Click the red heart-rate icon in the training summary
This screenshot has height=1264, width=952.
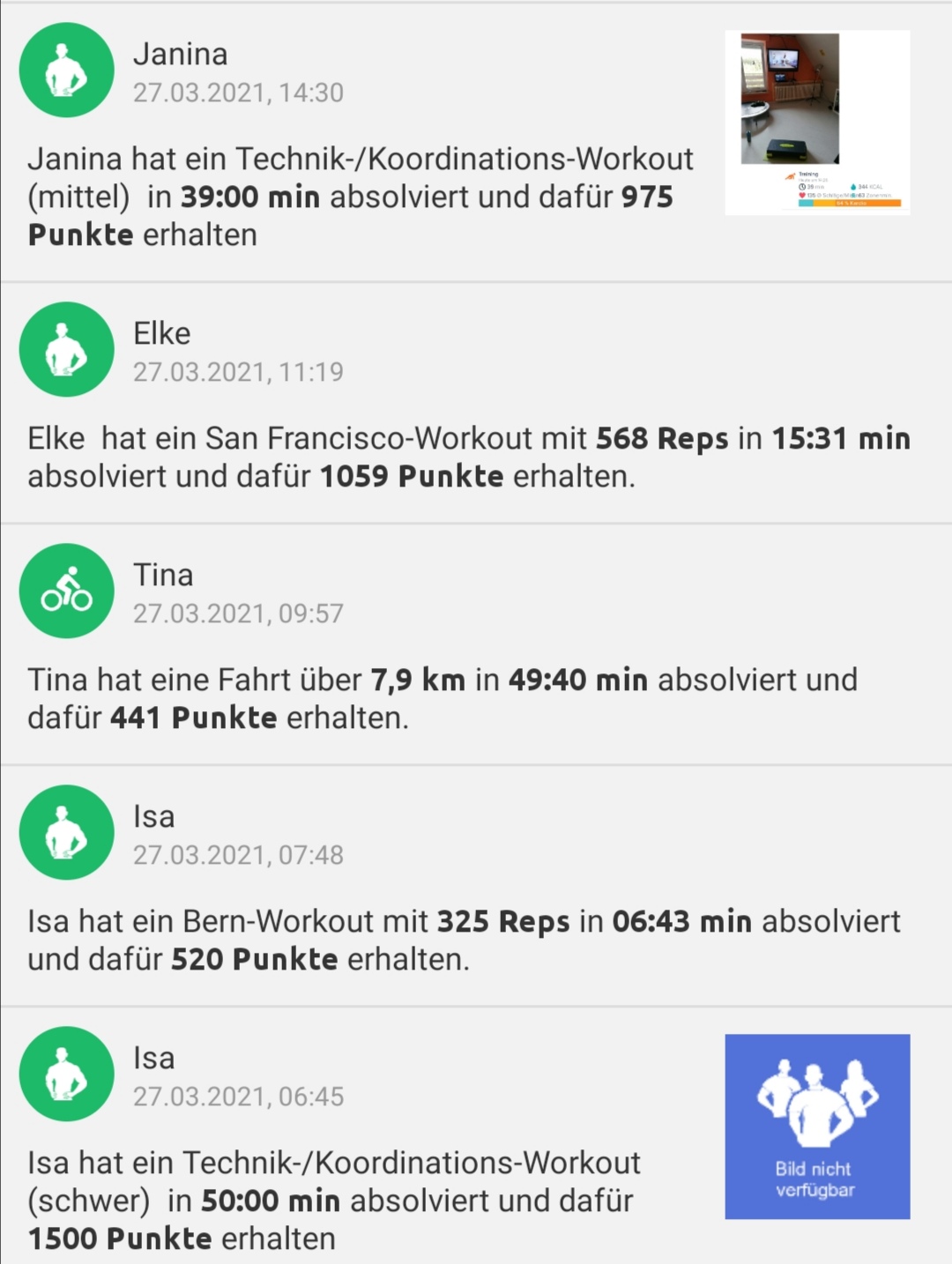pyautogui.click(x=802, y=195)
